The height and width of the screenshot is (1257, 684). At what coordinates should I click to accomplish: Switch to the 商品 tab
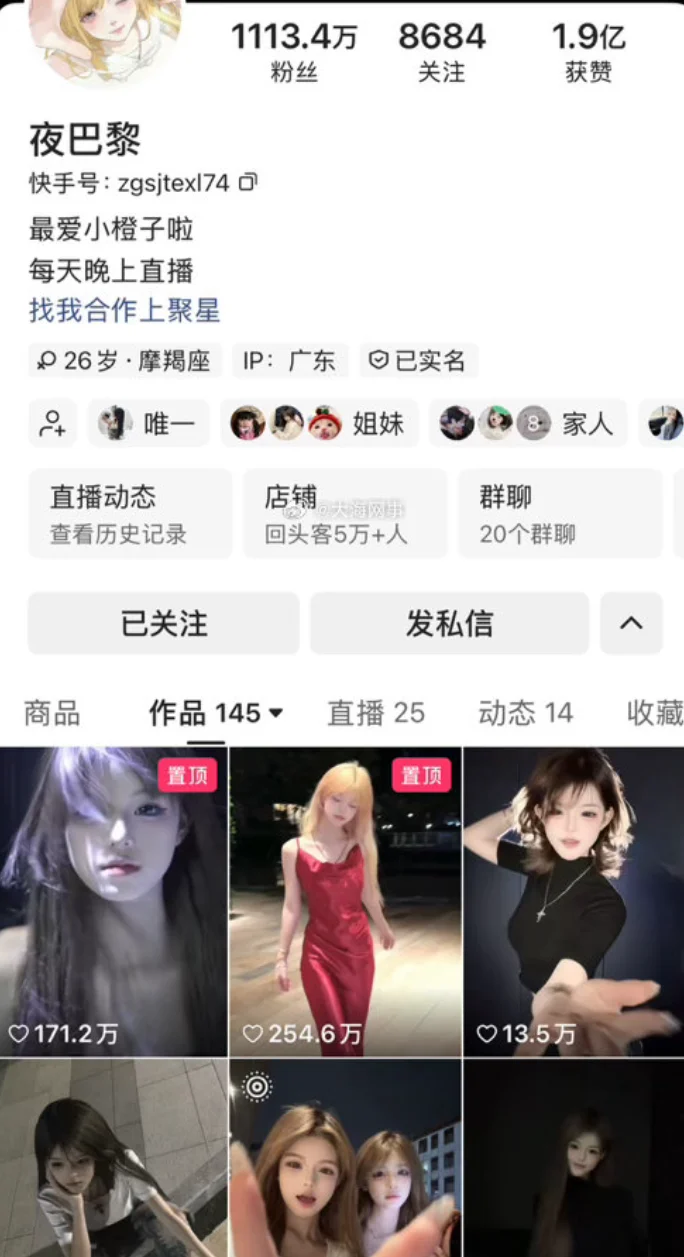coord(52,713)
